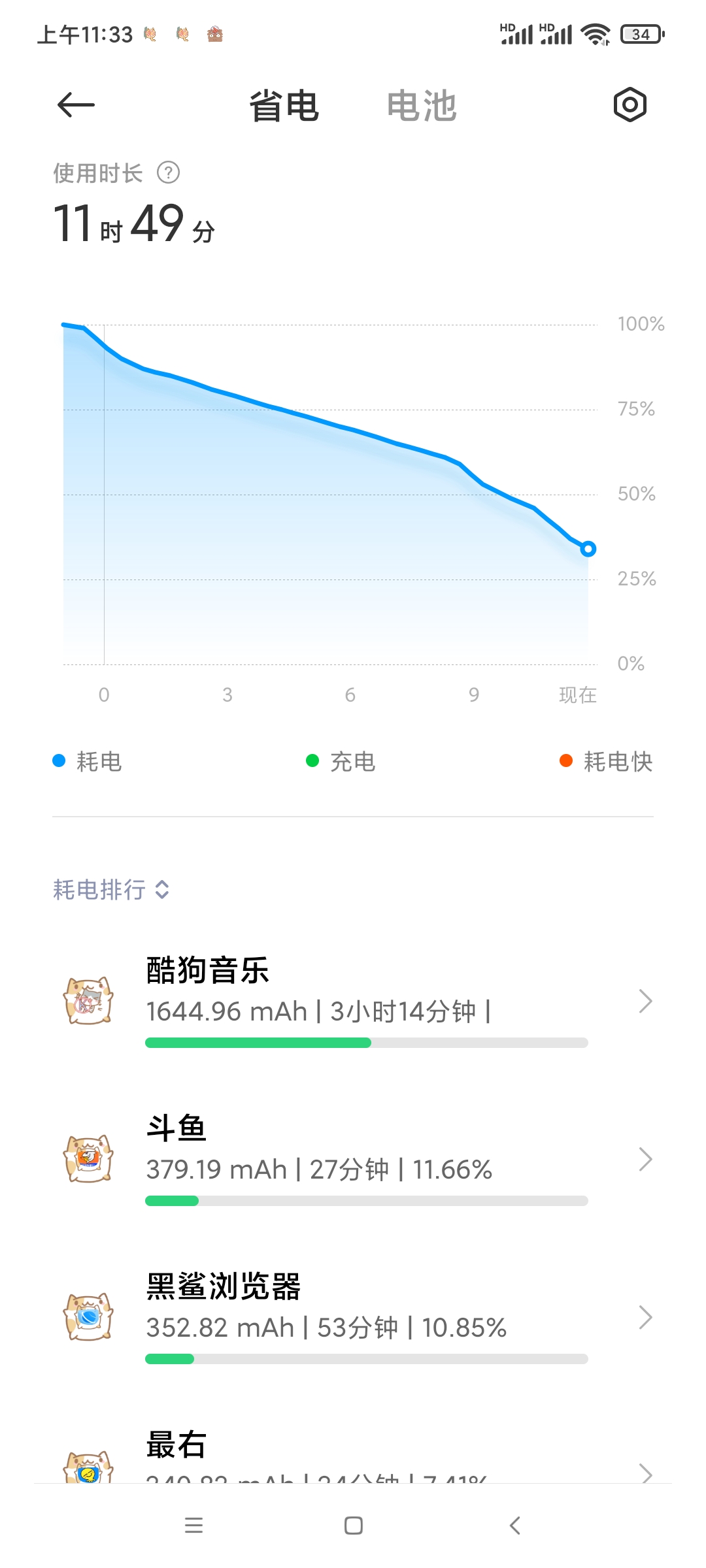The image size is (706, 1568).
Task: Go back using the top-left arrow
Action: 76,105
